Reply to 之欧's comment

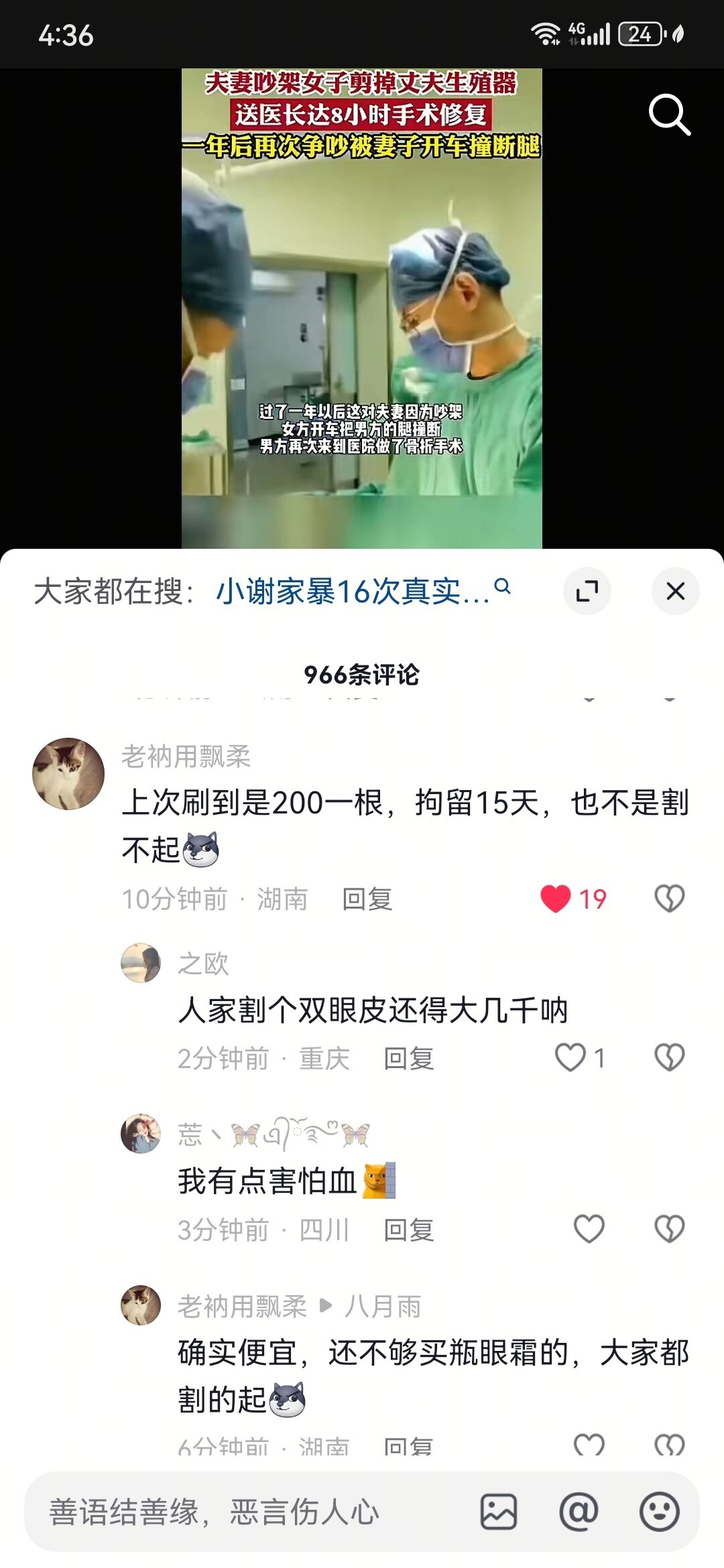[408, 1059]
